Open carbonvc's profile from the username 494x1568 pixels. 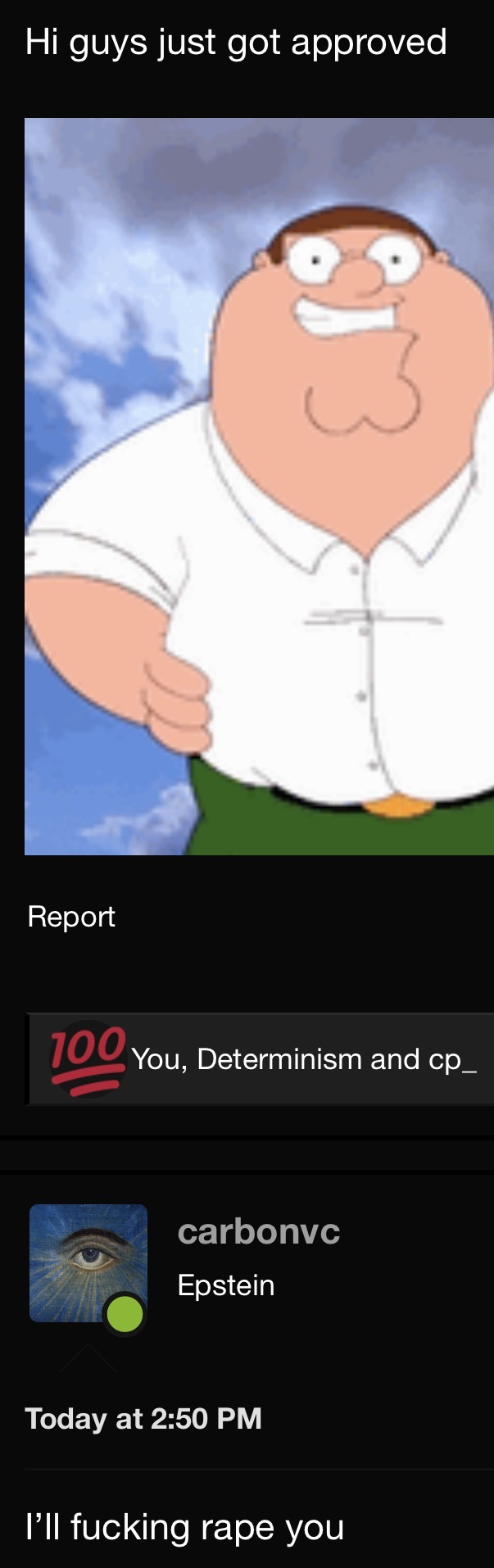[258, 1231]
